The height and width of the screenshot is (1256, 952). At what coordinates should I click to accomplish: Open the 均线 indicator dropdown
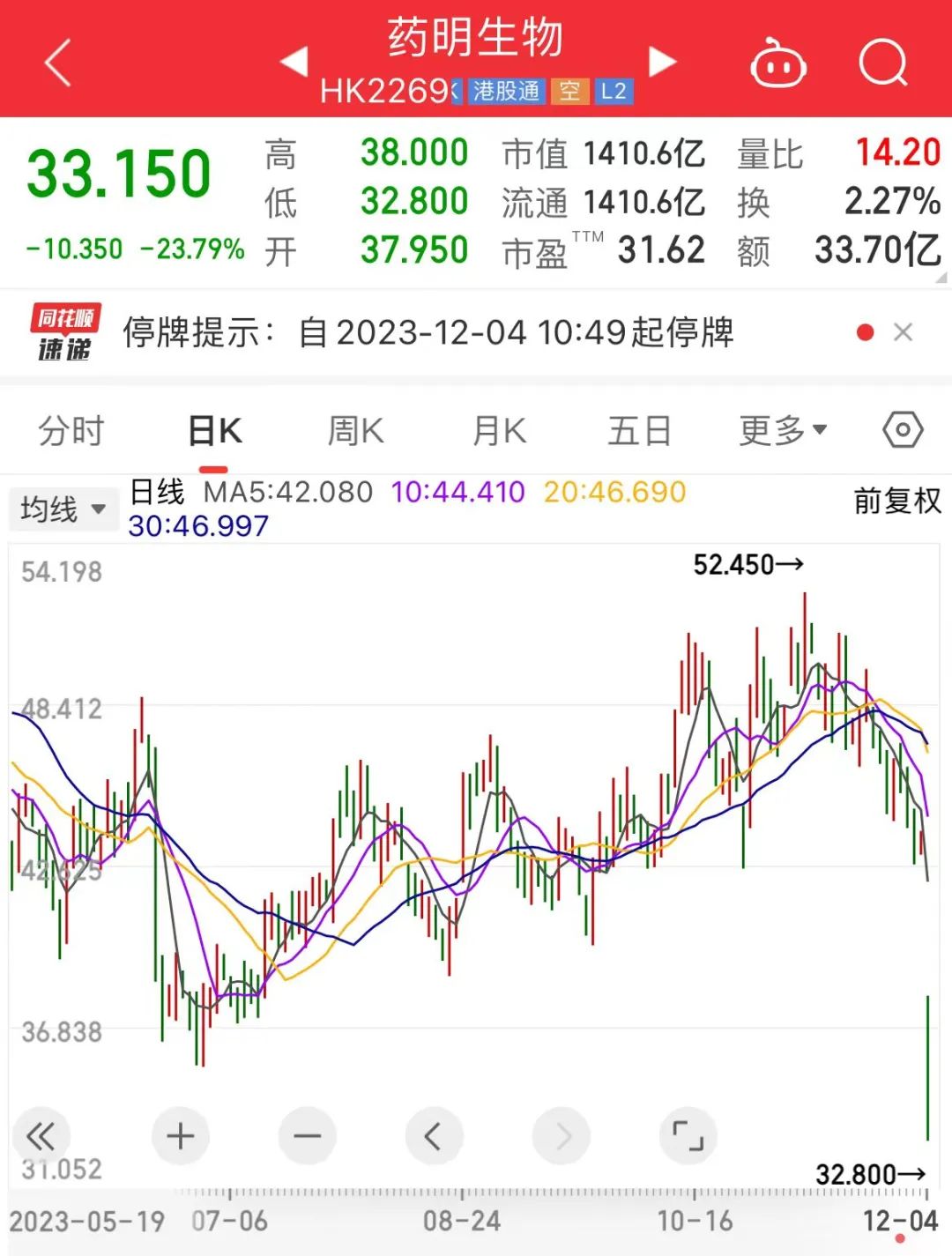[x=63, y=509]
